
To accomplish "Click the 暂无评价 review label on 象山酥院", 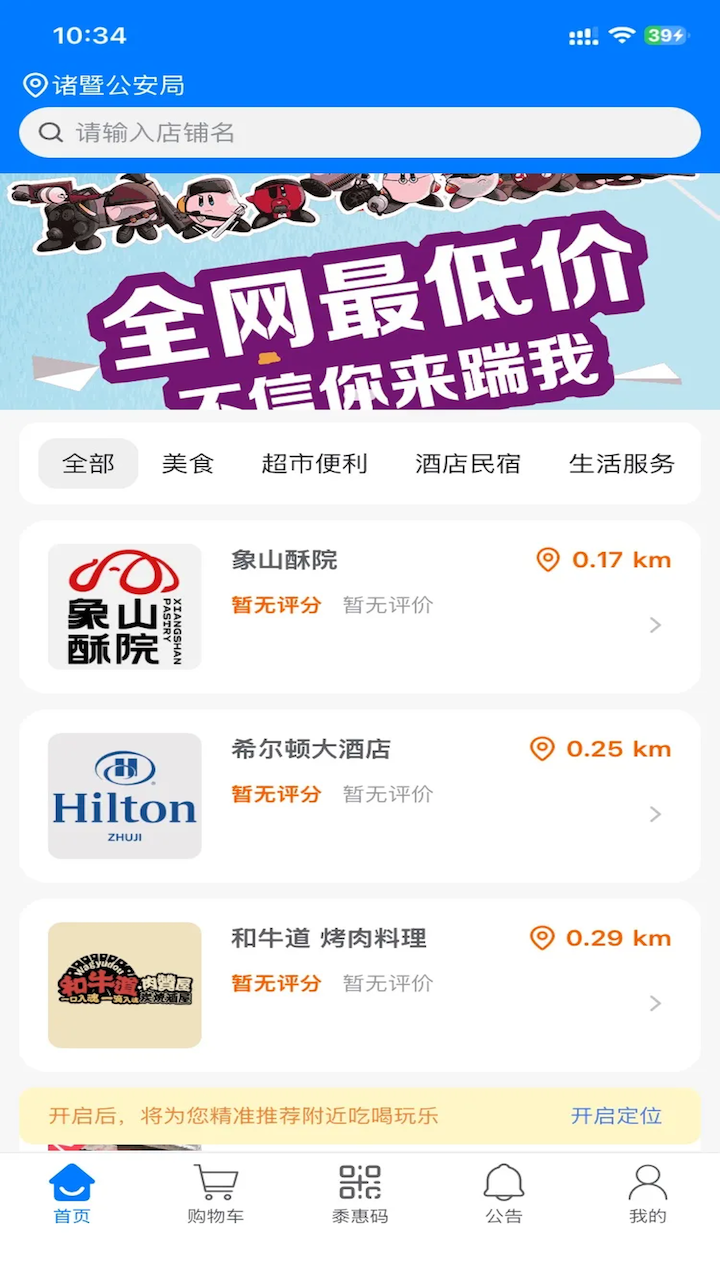I will tap(387, 605).
